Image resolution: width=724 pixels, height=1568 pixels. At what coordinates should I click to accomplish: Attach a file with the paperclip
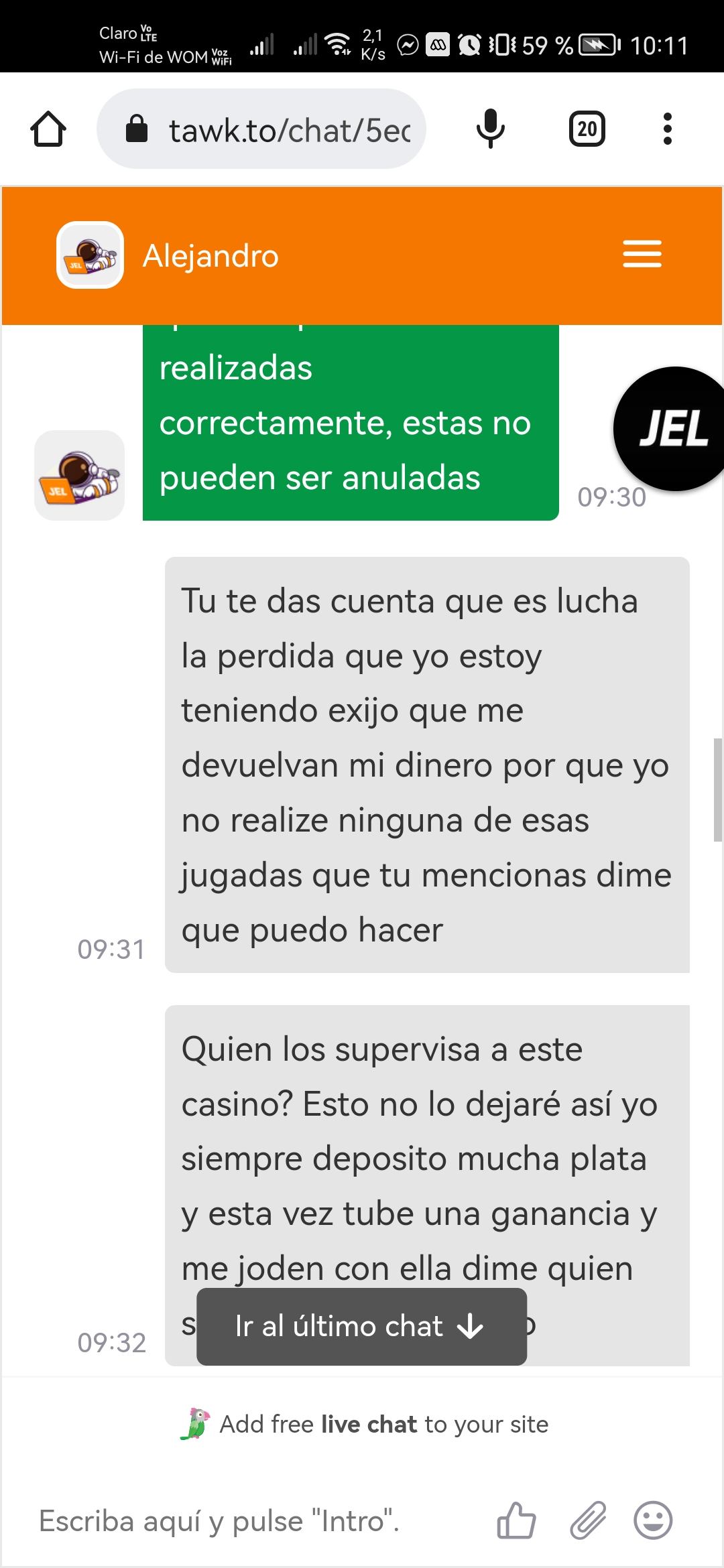588,1520
